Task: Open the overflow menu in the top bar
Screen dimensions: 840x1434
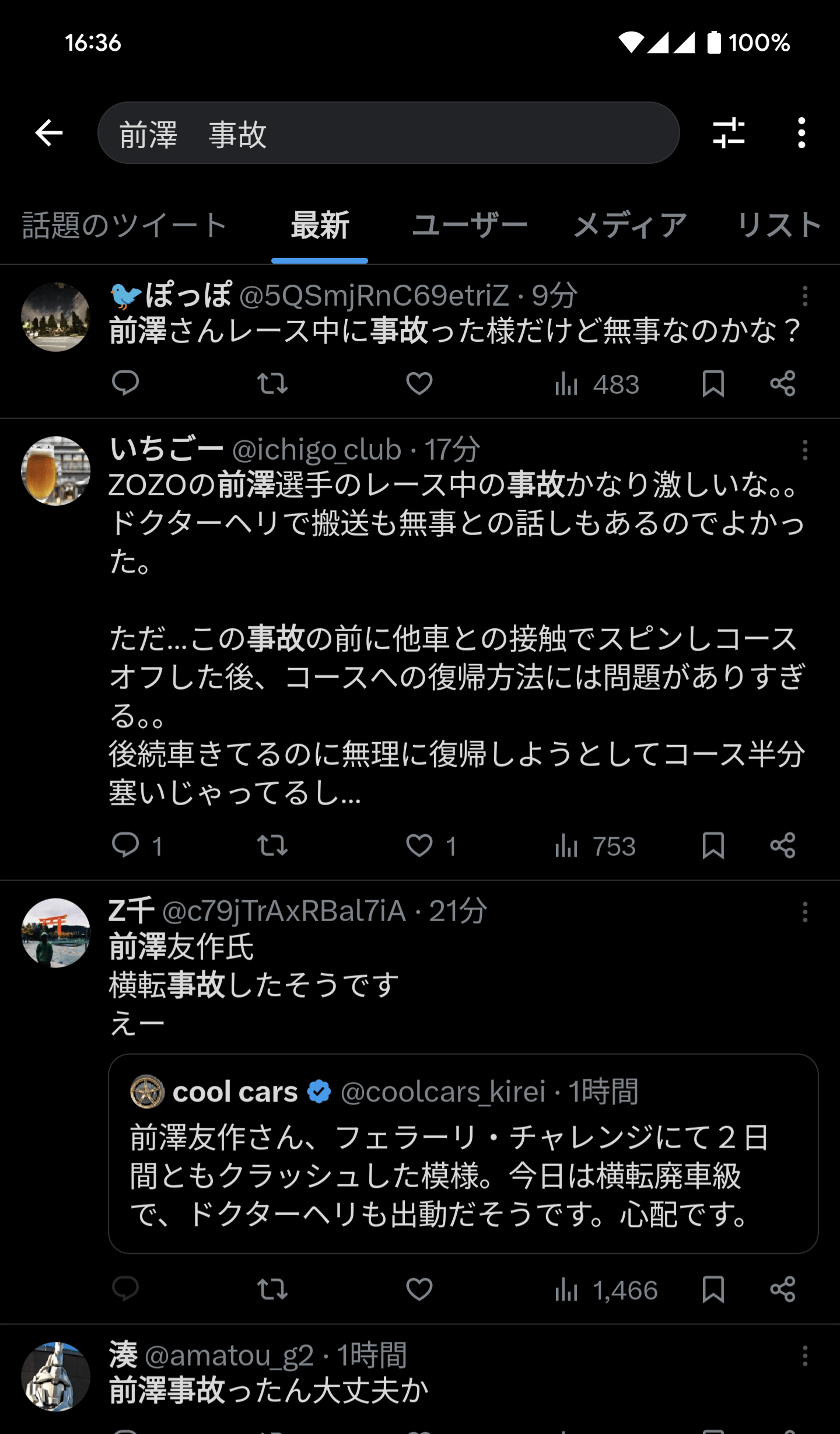Action: coord(801,133)
